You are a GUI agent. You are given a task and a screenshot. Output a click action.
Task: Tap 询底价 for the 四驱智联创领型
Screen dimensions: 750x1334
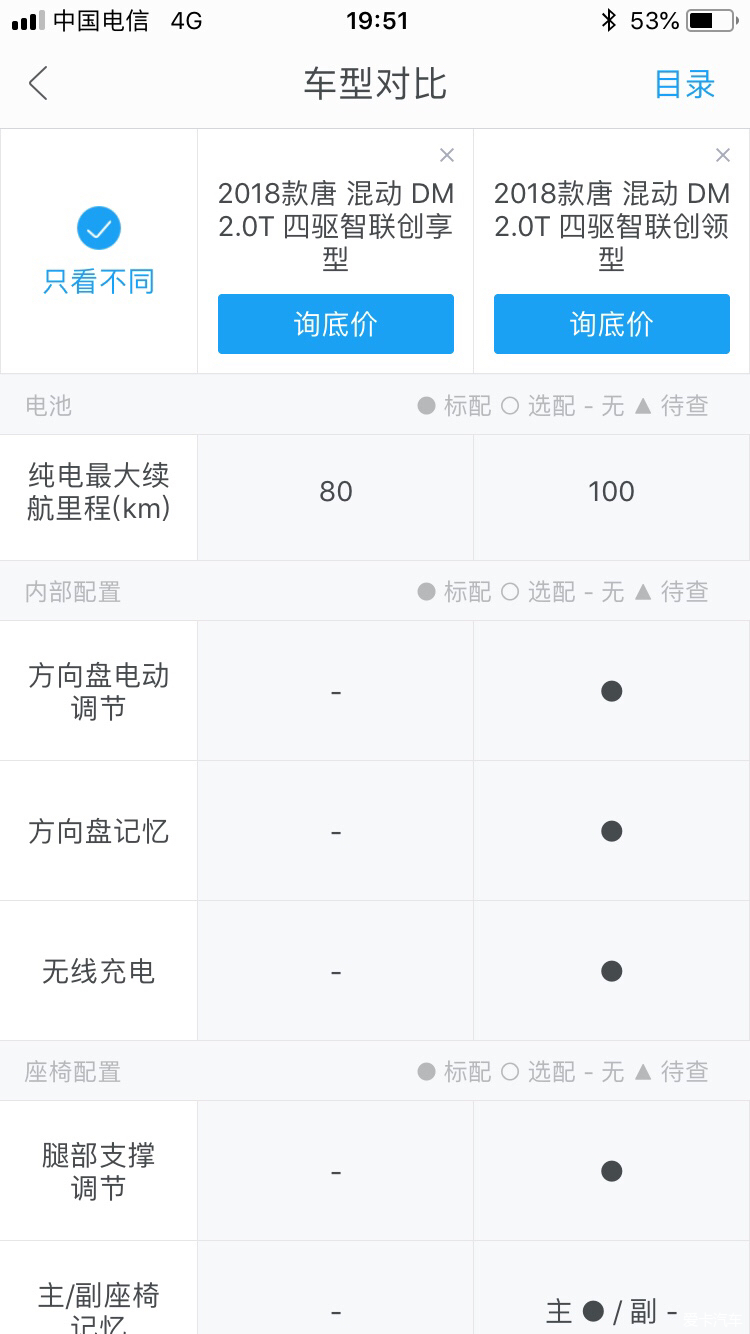[612, 324]
